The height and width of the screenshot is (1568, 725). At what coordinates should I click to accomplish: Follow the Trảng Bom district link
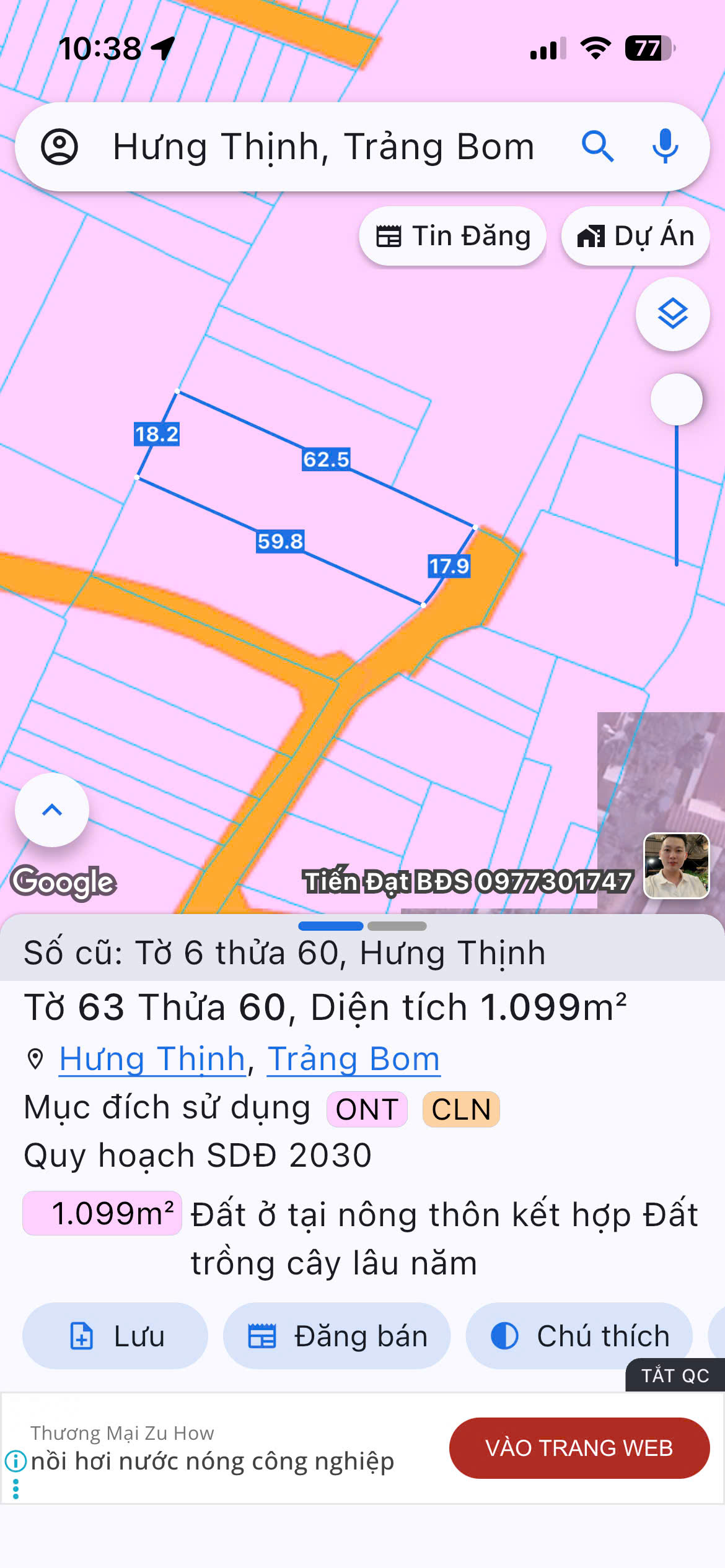tap(353, 1058)
